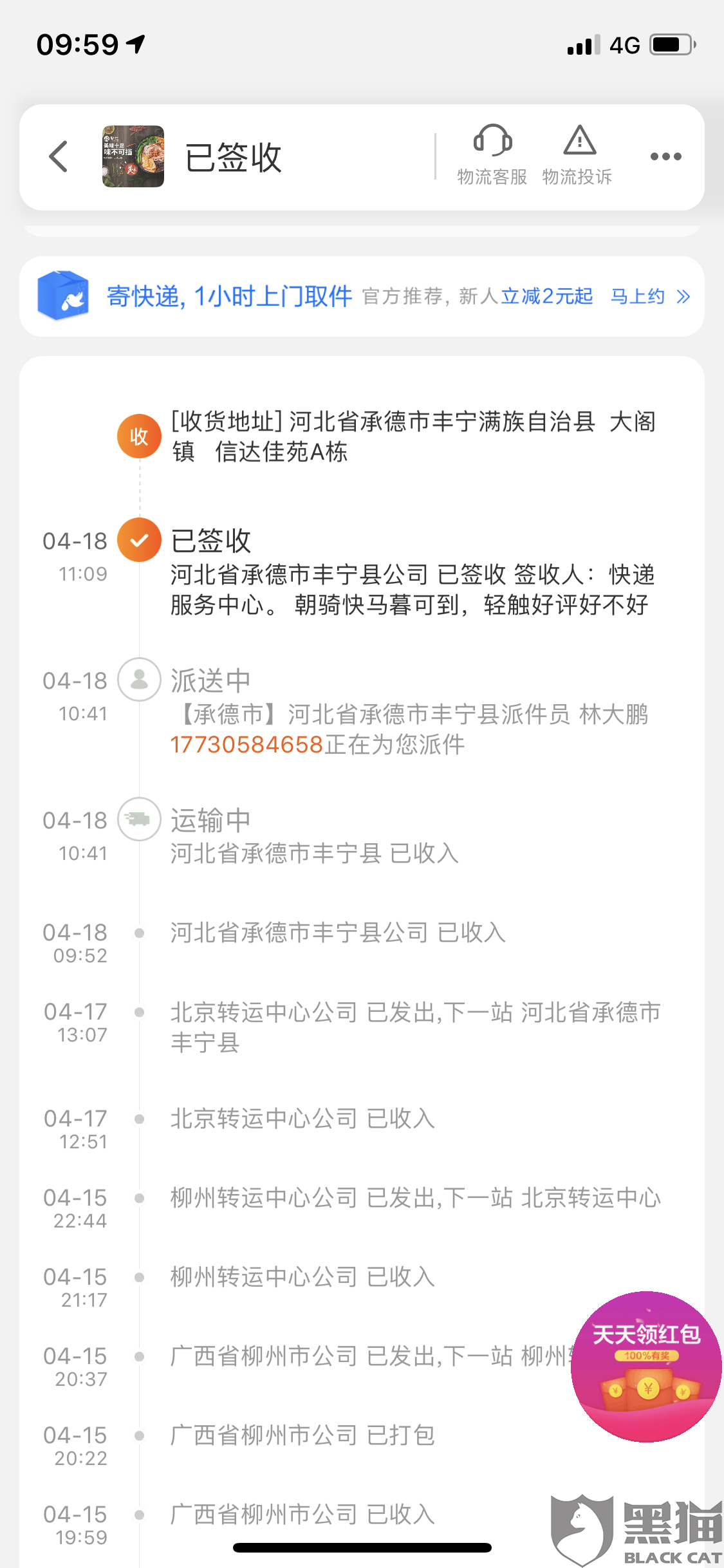Go back using the top arrow
Viewport: 724px width, 1568px height.
59,156
